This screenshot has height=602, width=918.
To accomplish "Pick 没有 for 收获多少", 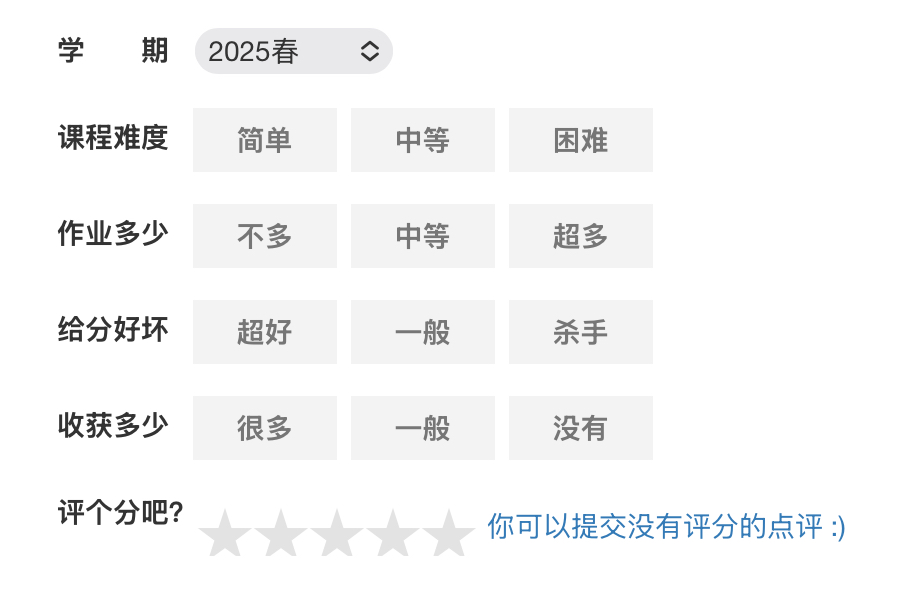I will pyautogui.click(x=581, y=428).
